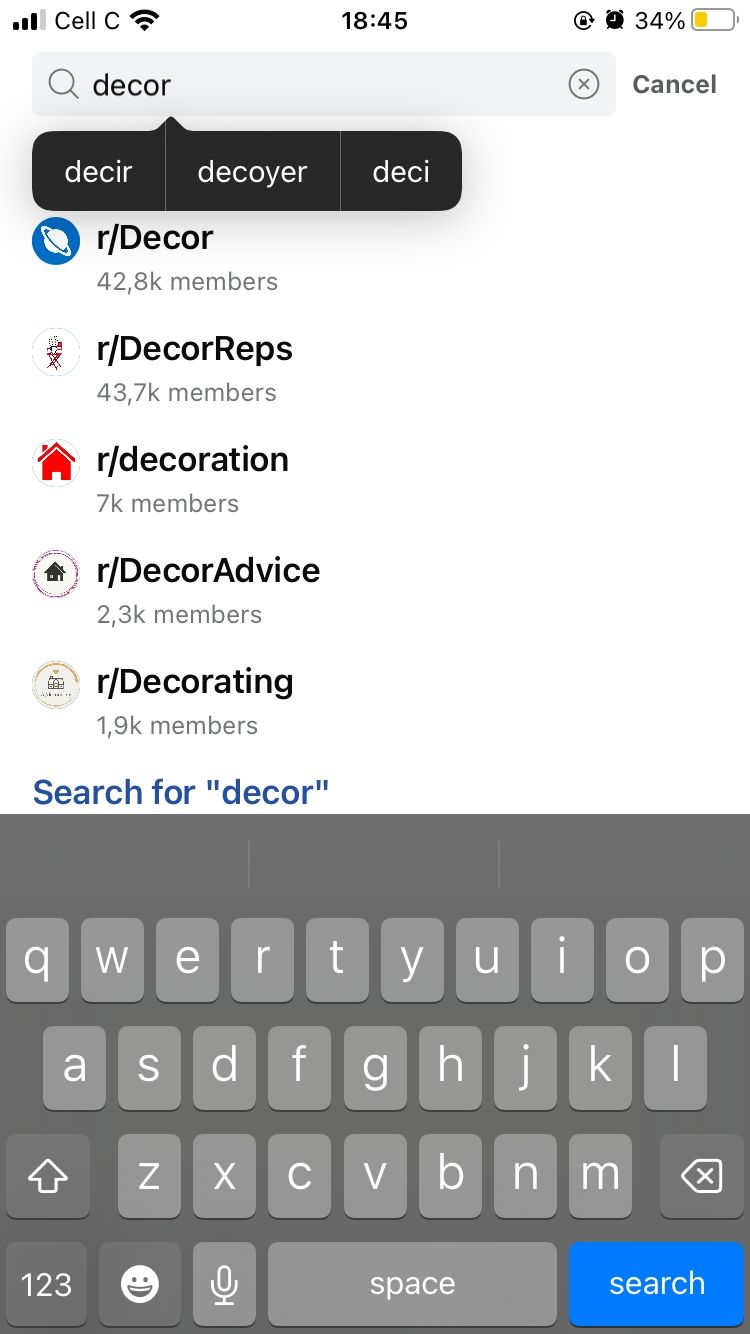Screen dimensions: 750x1334
Task: Tap Cancel to exit search
Action: (x=674, y=84)
